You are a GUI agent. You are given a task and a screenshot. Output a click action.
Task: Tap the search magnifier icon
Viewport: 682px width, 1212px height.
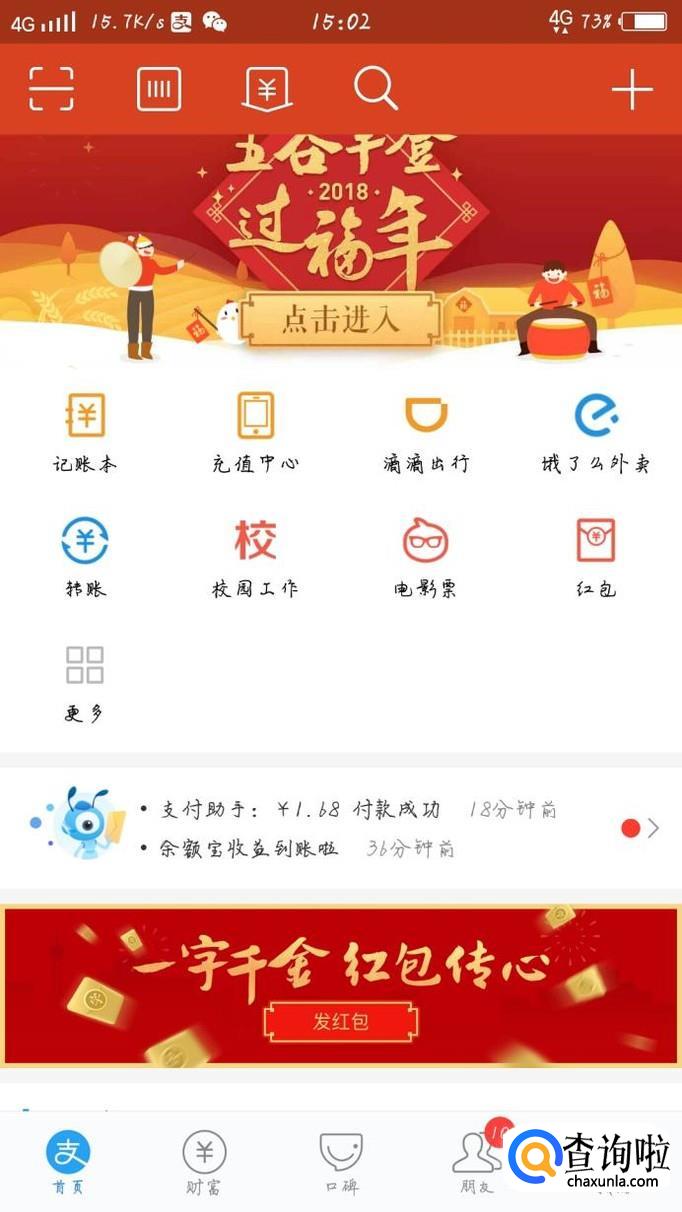376,89
